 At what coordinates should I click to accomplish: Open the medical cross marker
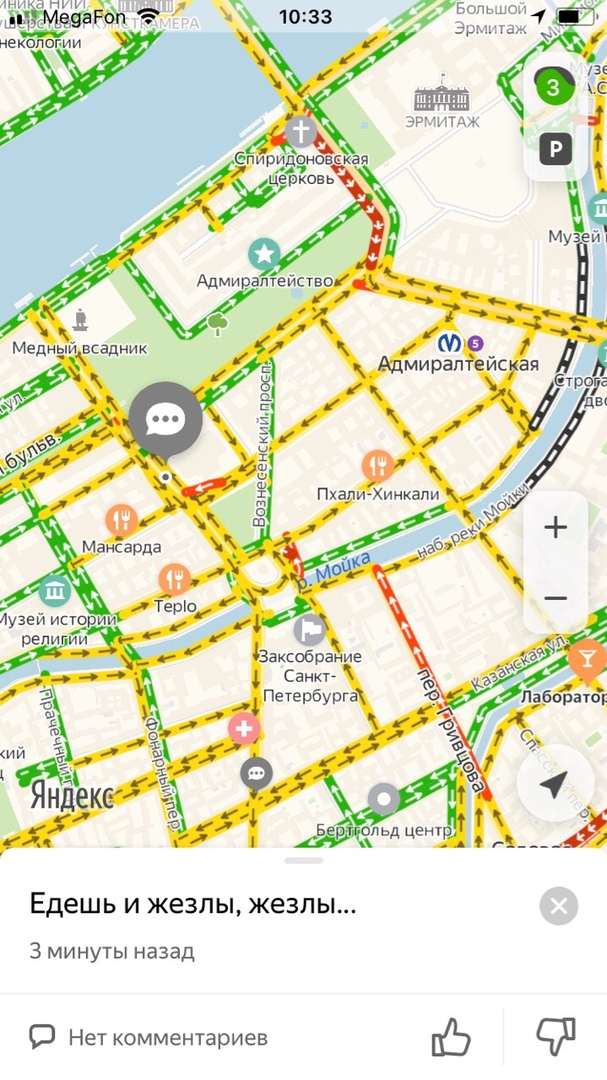tap(244, 728)
